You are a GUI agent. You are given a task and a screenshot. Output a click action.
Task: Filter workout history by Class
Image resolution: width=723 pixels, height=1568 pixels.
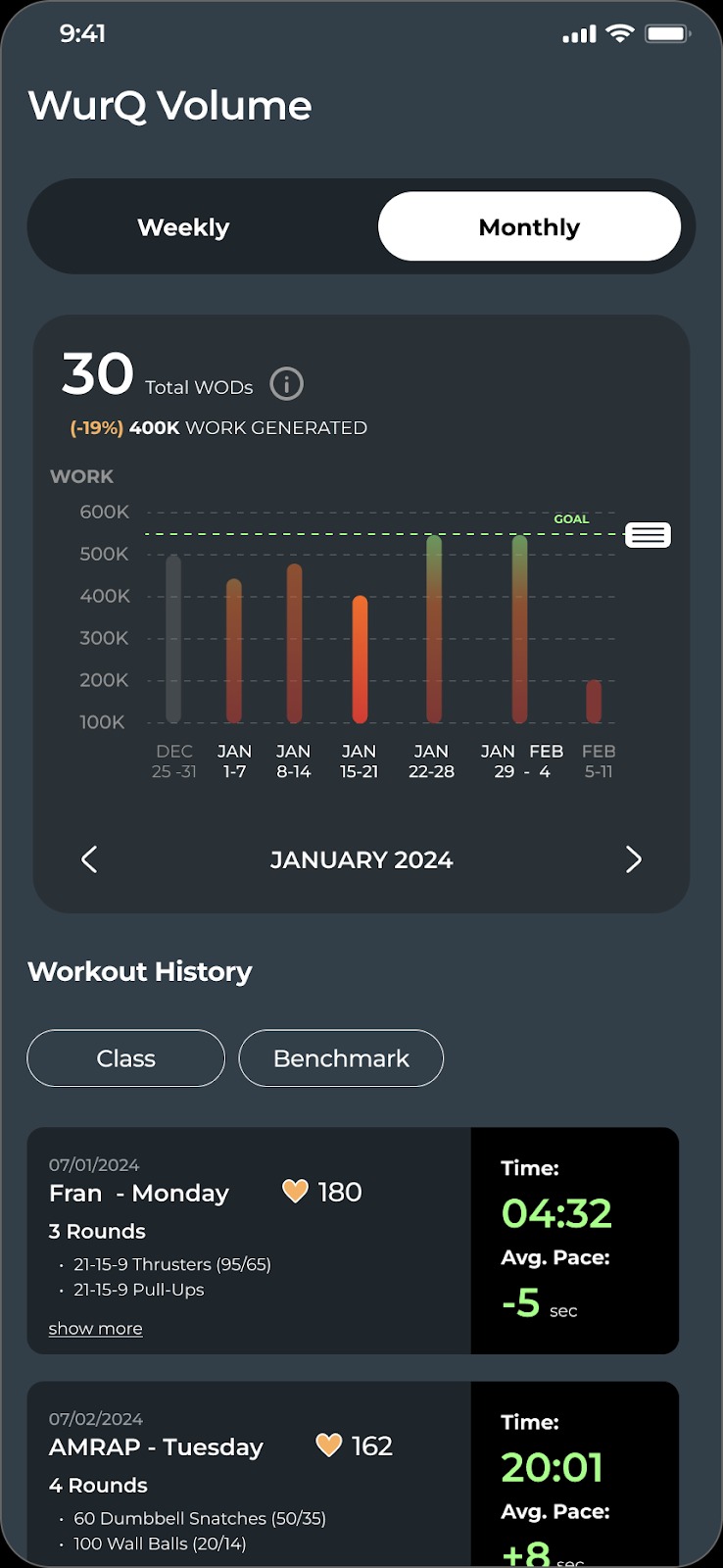click(125, 1058)
